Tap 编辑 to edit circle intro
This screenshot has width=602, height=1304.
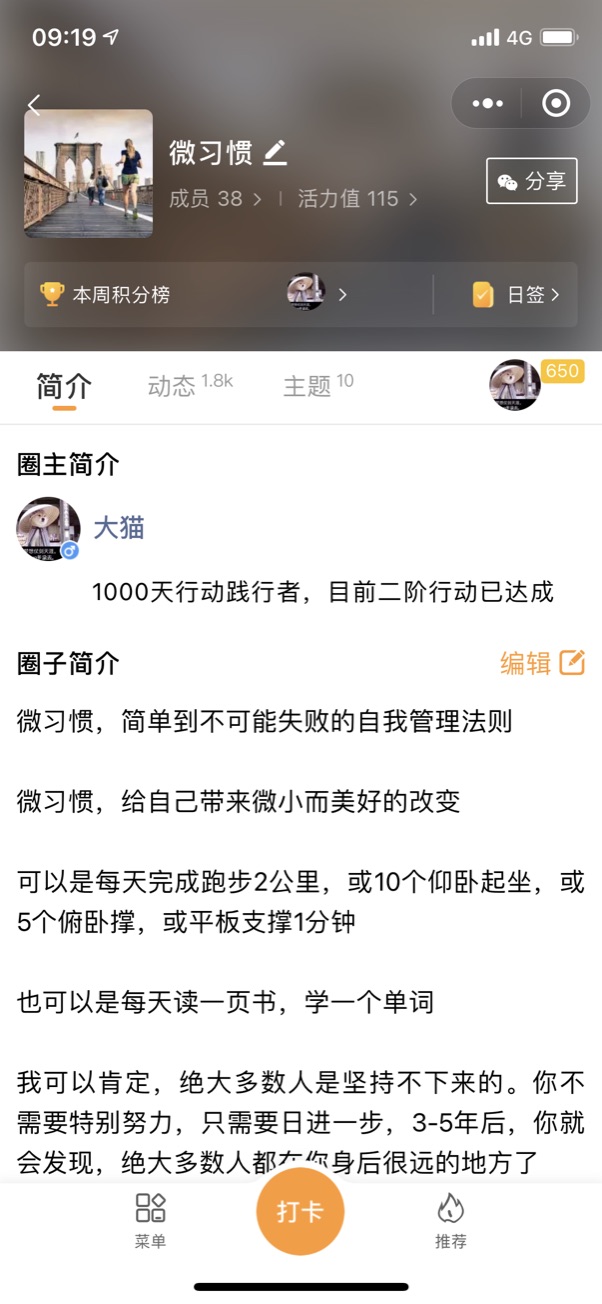point(541,662)
